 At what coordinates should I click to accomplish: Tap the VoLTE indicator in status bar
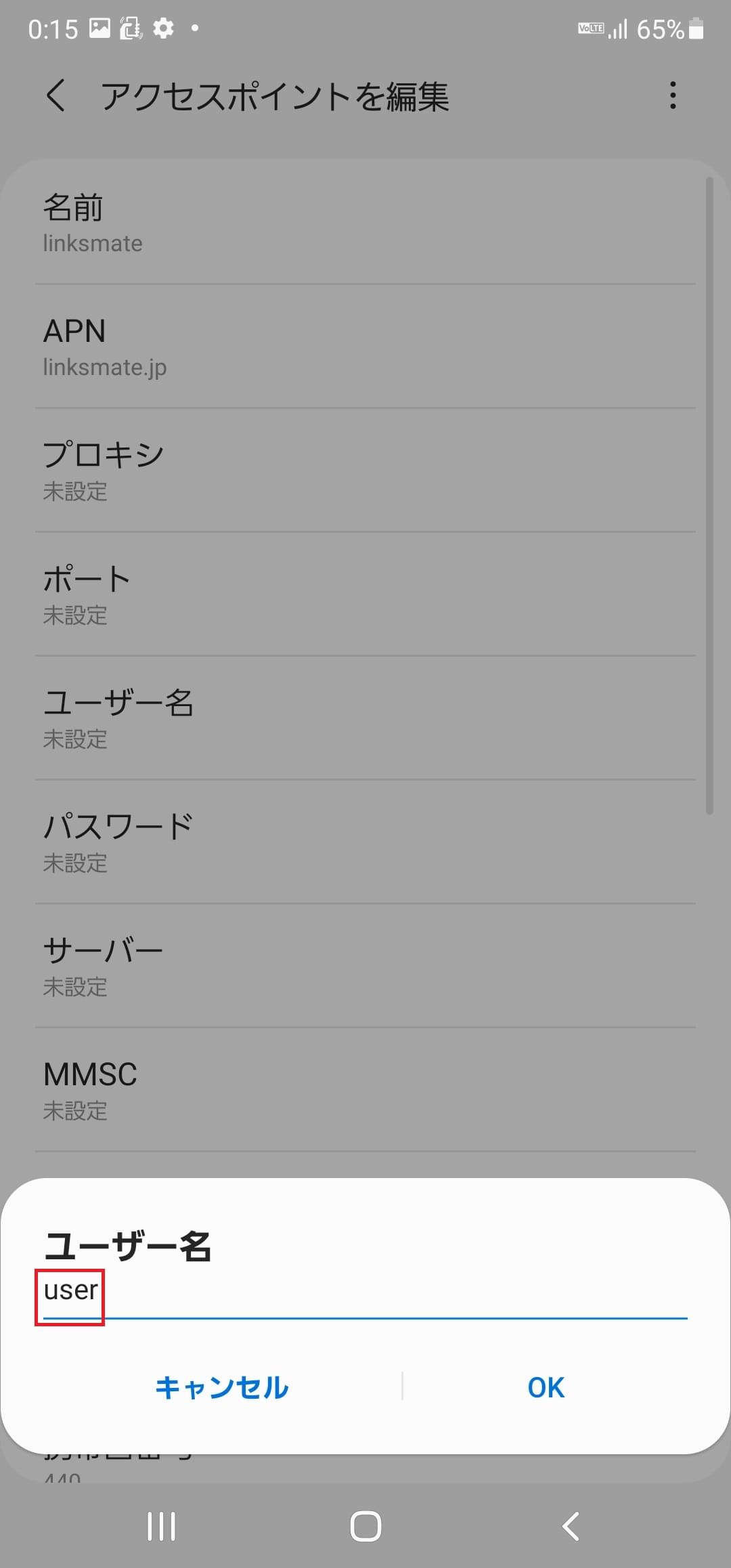pyautogui.click(x=590, y=28)
